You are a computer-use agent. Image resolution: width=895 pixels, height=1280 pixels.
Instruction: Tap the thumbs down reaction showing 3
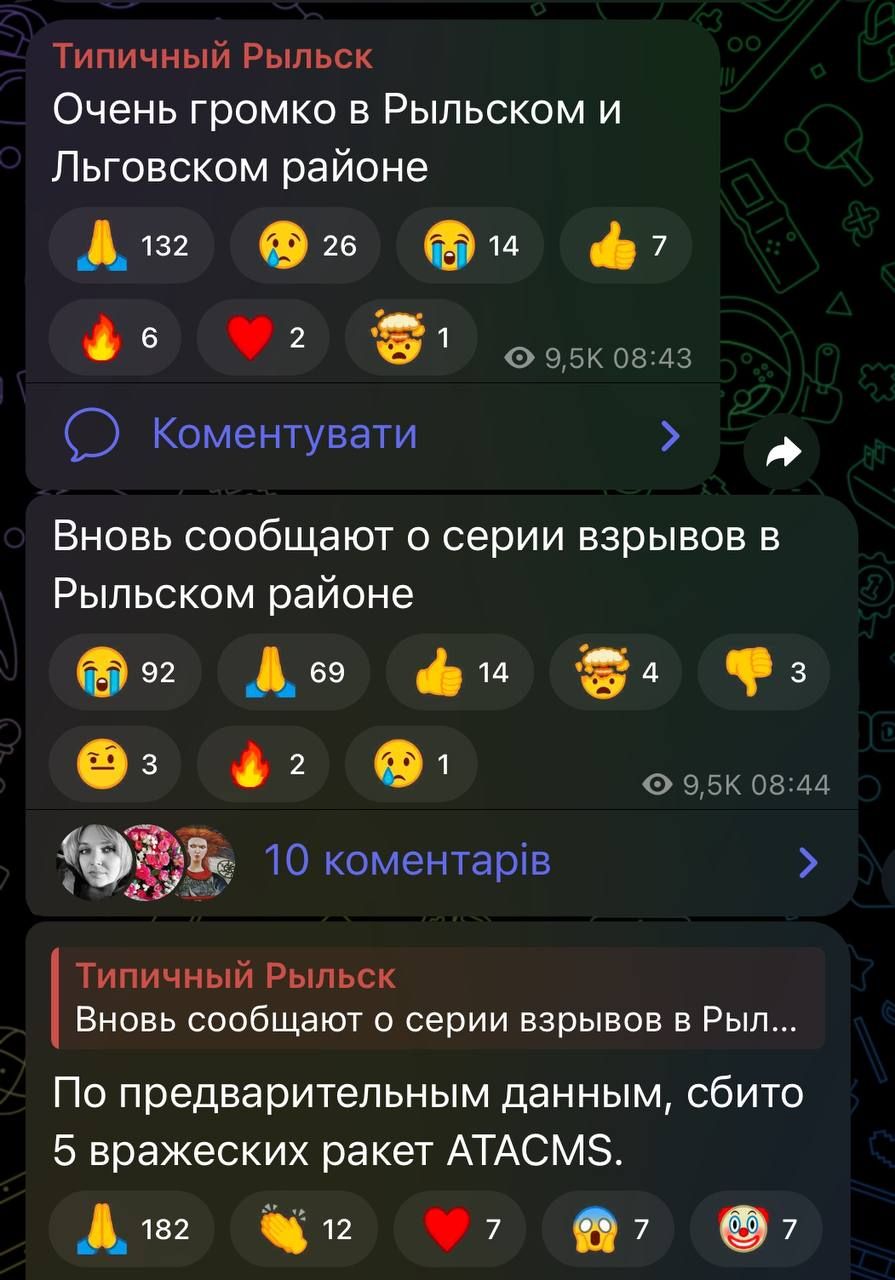point(762,672)
